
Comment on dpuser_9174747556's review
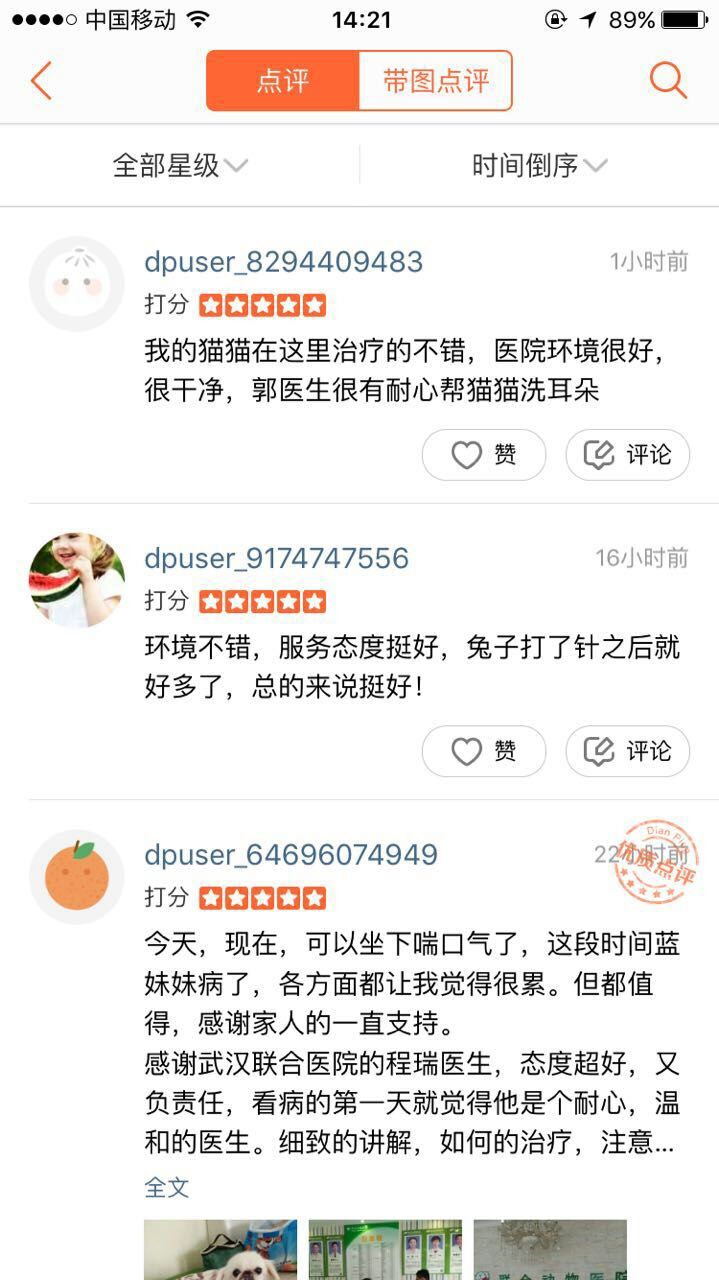click(628, 752)
